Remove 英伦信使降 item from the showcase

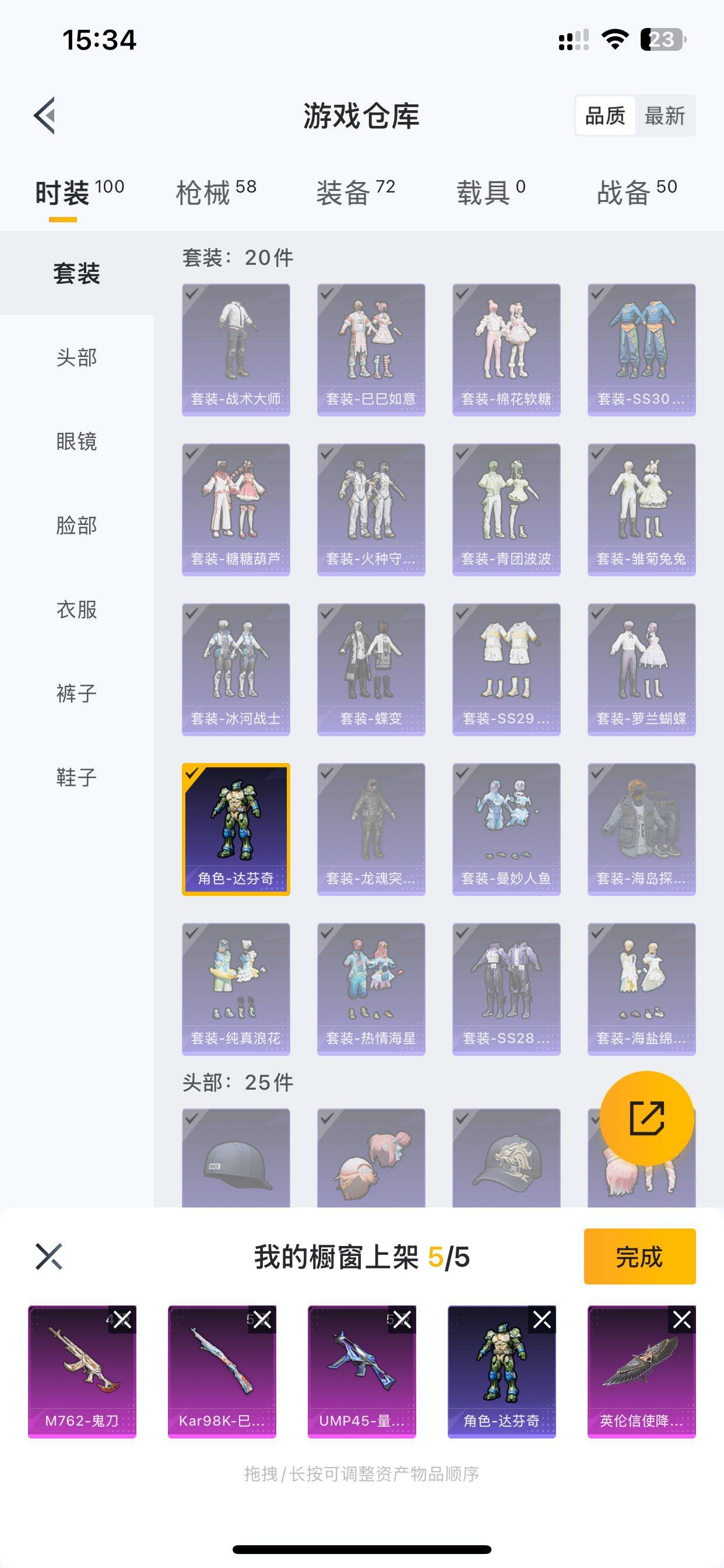coord(682,1319)
